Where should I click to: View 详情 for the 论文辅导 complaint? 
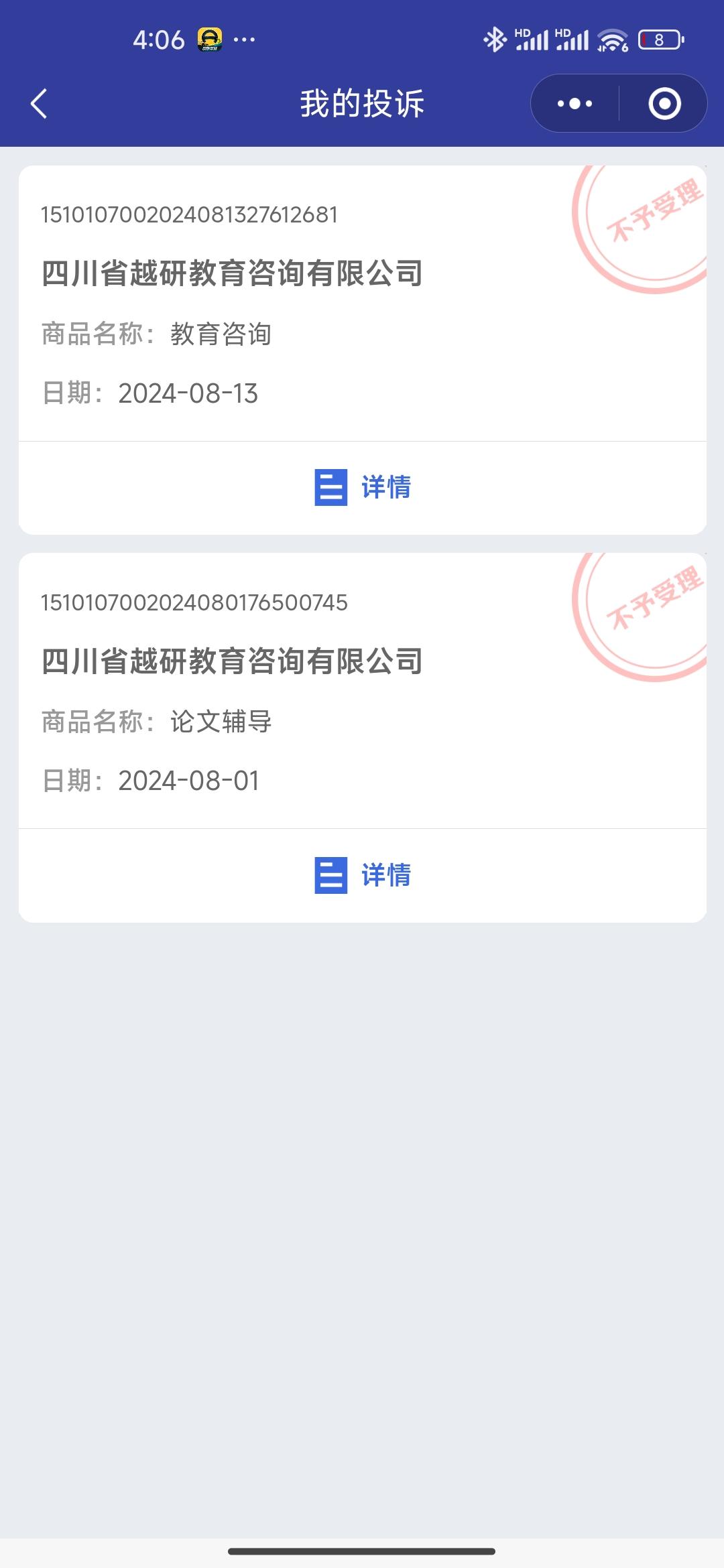pos(363,875)
